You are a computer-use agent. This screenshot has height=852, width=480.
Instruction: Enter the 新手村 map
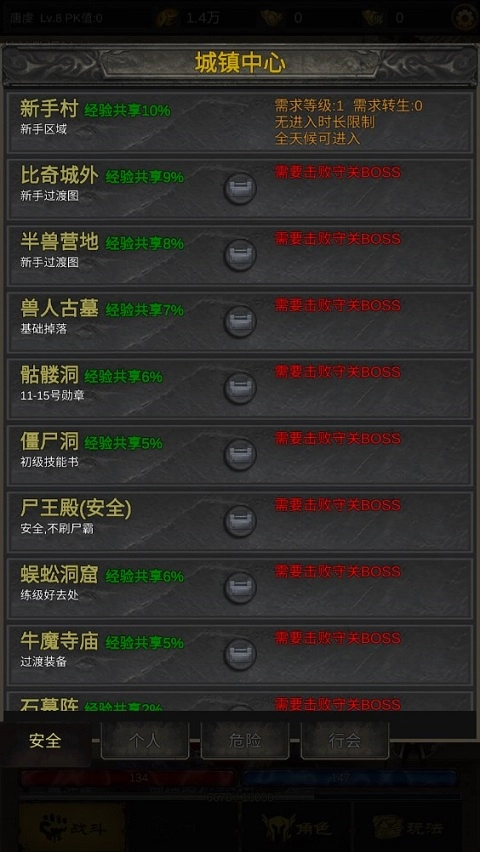(x=240, y=122)
